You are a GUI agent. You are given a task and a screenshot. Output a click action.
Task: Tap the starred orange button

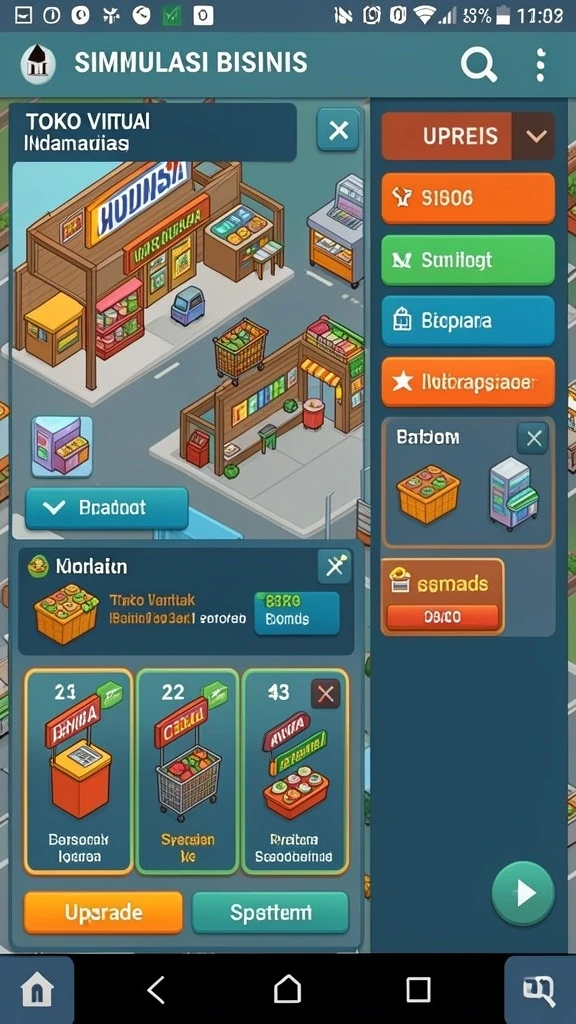pos(468,381)
